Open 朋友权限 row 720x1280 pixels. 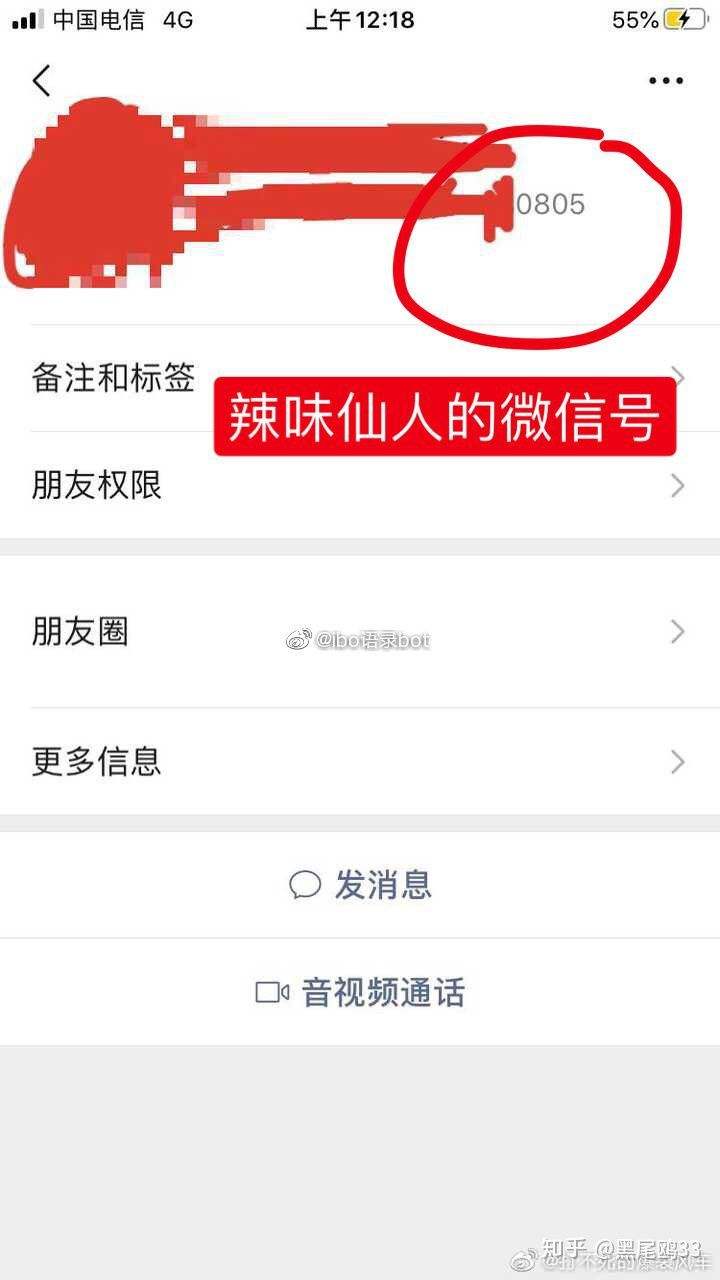pyautogui.click(x=360, y=485)
